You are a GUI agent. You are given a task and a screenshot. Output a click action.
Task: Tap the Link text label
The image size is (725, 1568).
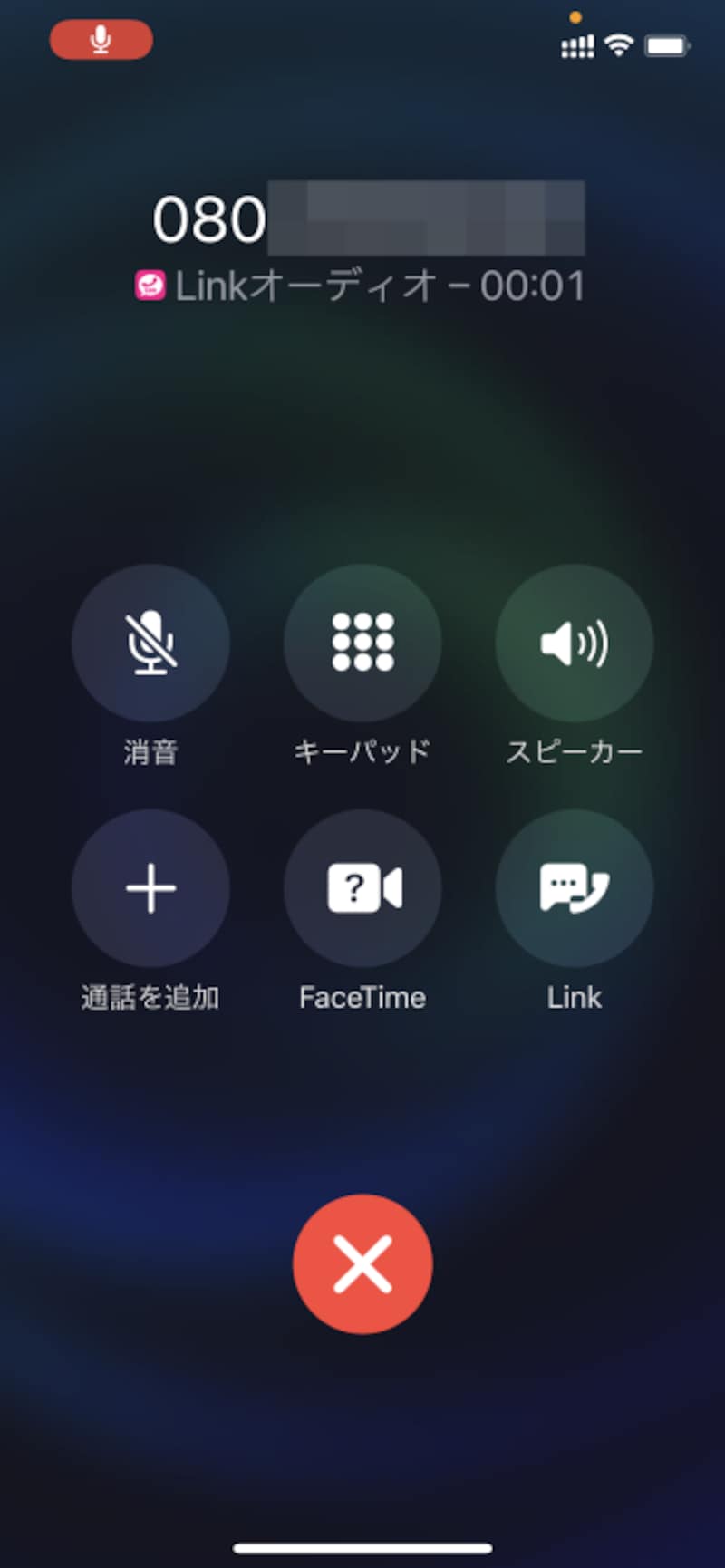[574, 997]
